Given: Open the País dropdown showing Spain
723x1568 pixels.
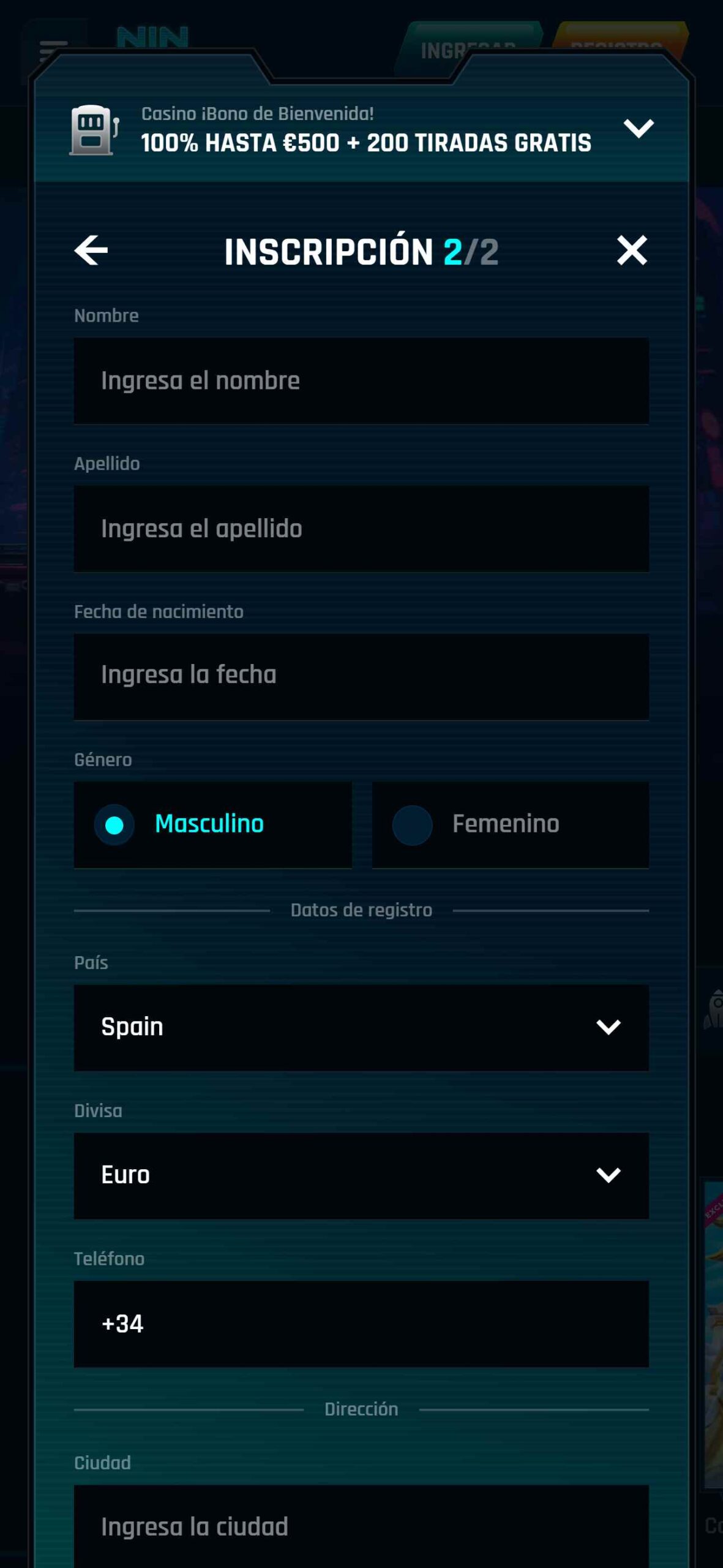Looking at the screenshot, I should coord(361,1027).
